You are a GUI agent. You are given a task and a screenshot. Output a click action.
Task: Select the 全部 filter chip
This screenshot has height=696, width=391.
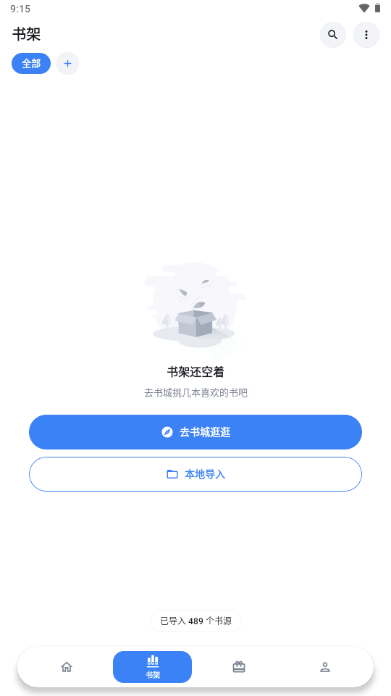point(31,63)
